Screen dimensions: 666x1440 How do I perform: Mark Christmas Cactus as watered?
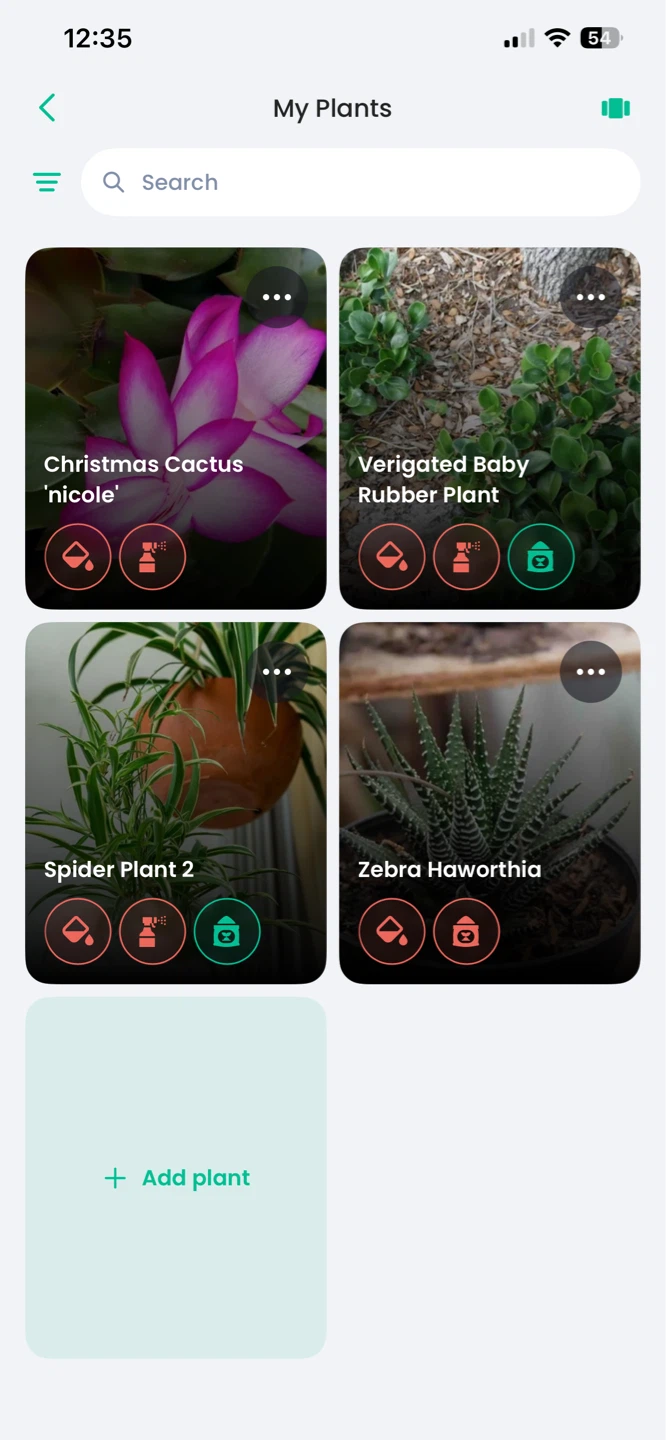coord(78,557)
